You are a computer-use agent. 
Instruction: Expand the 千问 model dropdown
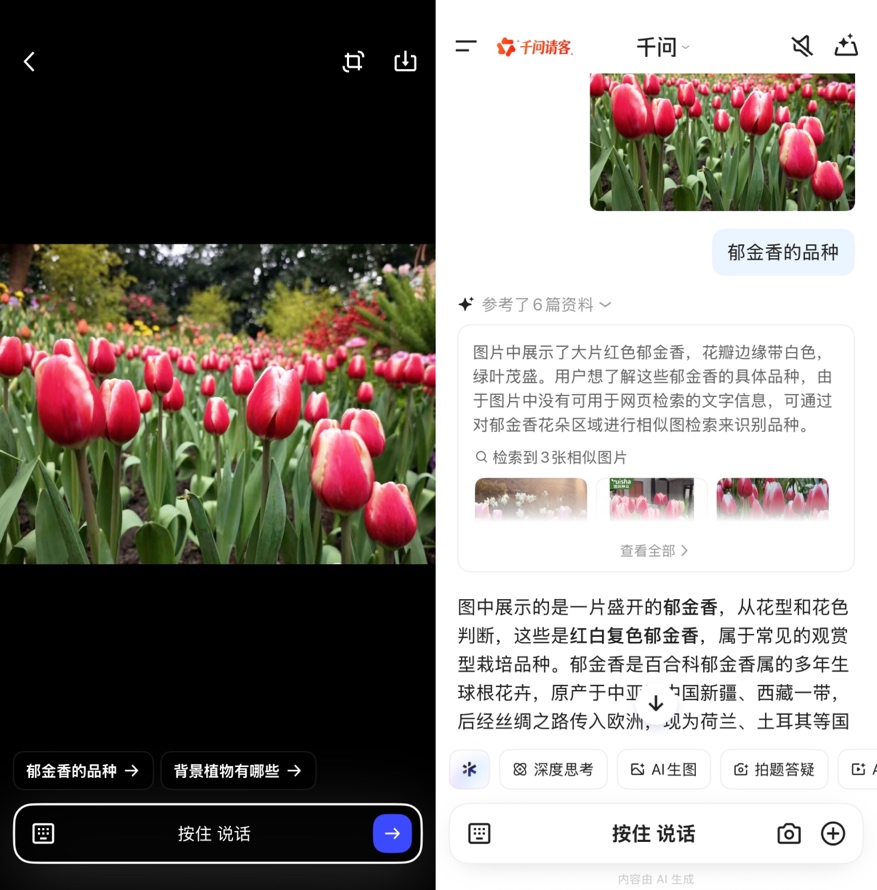click(663, 47)
